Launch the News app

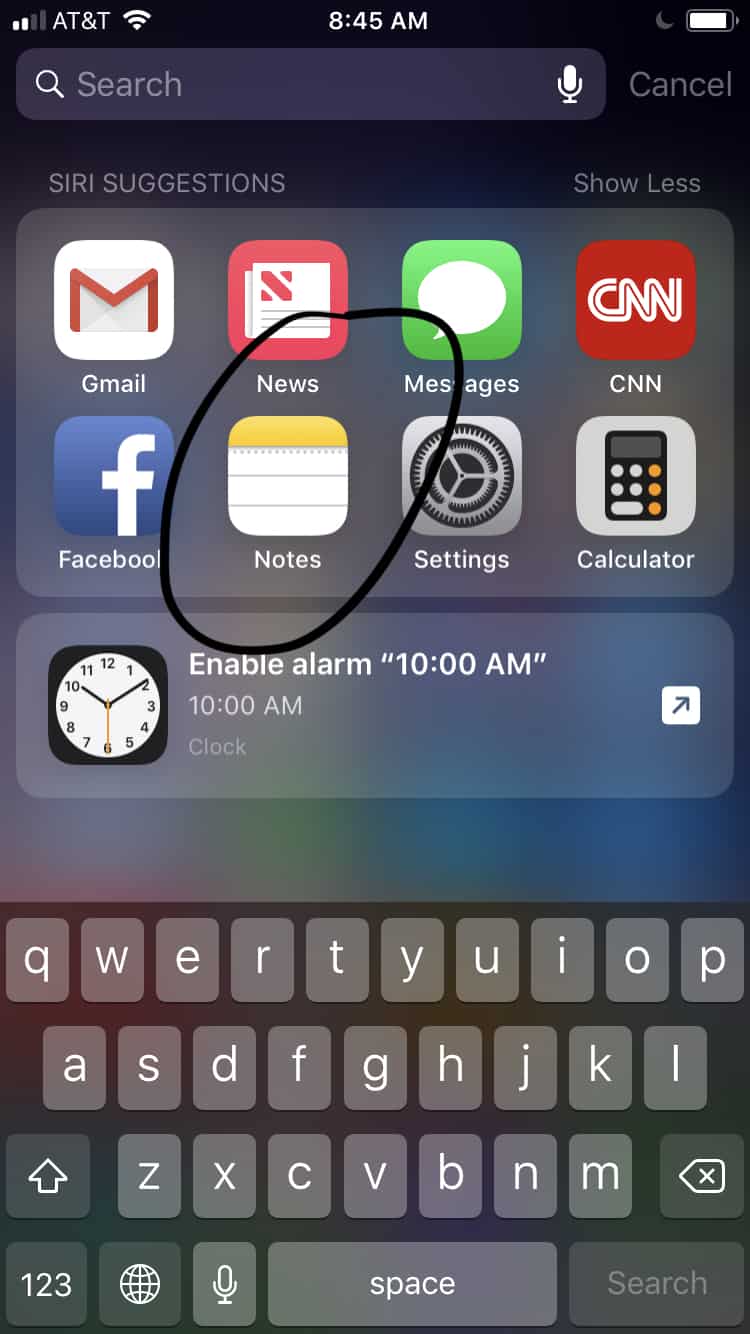288,300
